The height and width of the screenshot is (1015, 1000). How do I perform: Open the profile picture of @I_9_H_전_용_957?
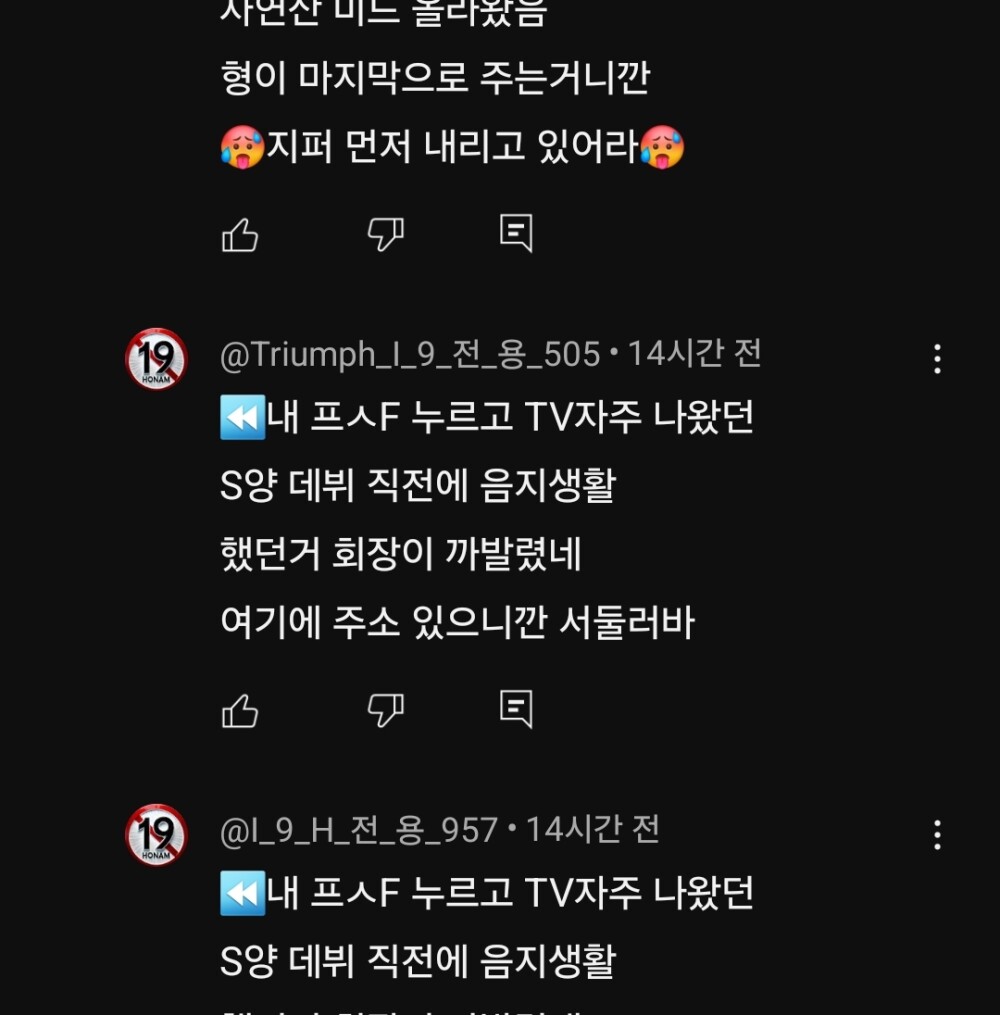(x=157, y=835)
